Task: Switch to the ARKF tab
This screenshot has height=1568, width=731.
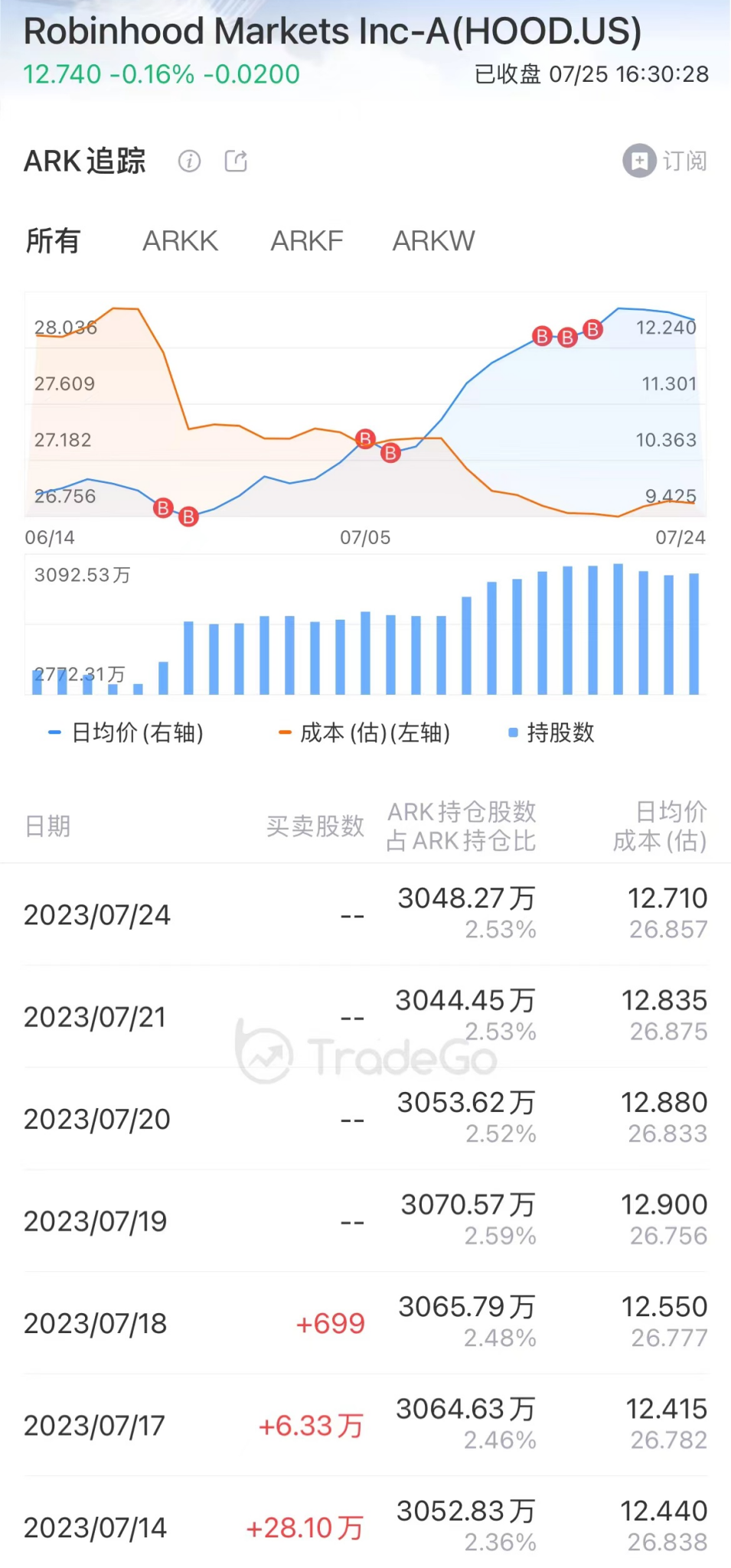Action: point(306,241)
